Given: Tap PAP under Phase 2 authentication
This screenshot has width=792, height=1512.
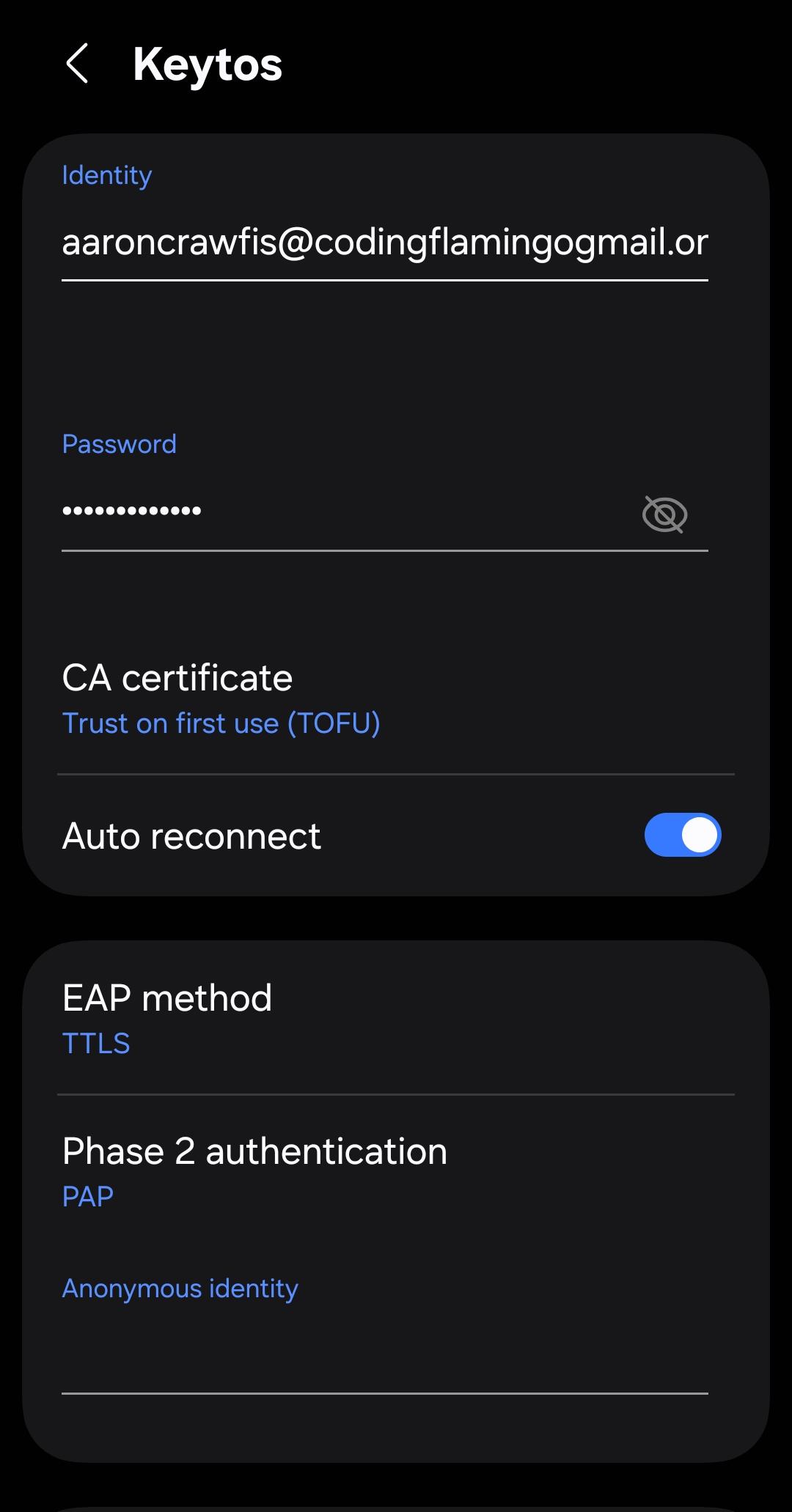Looking at the screenshot, I should click(x=87, y=1196).
